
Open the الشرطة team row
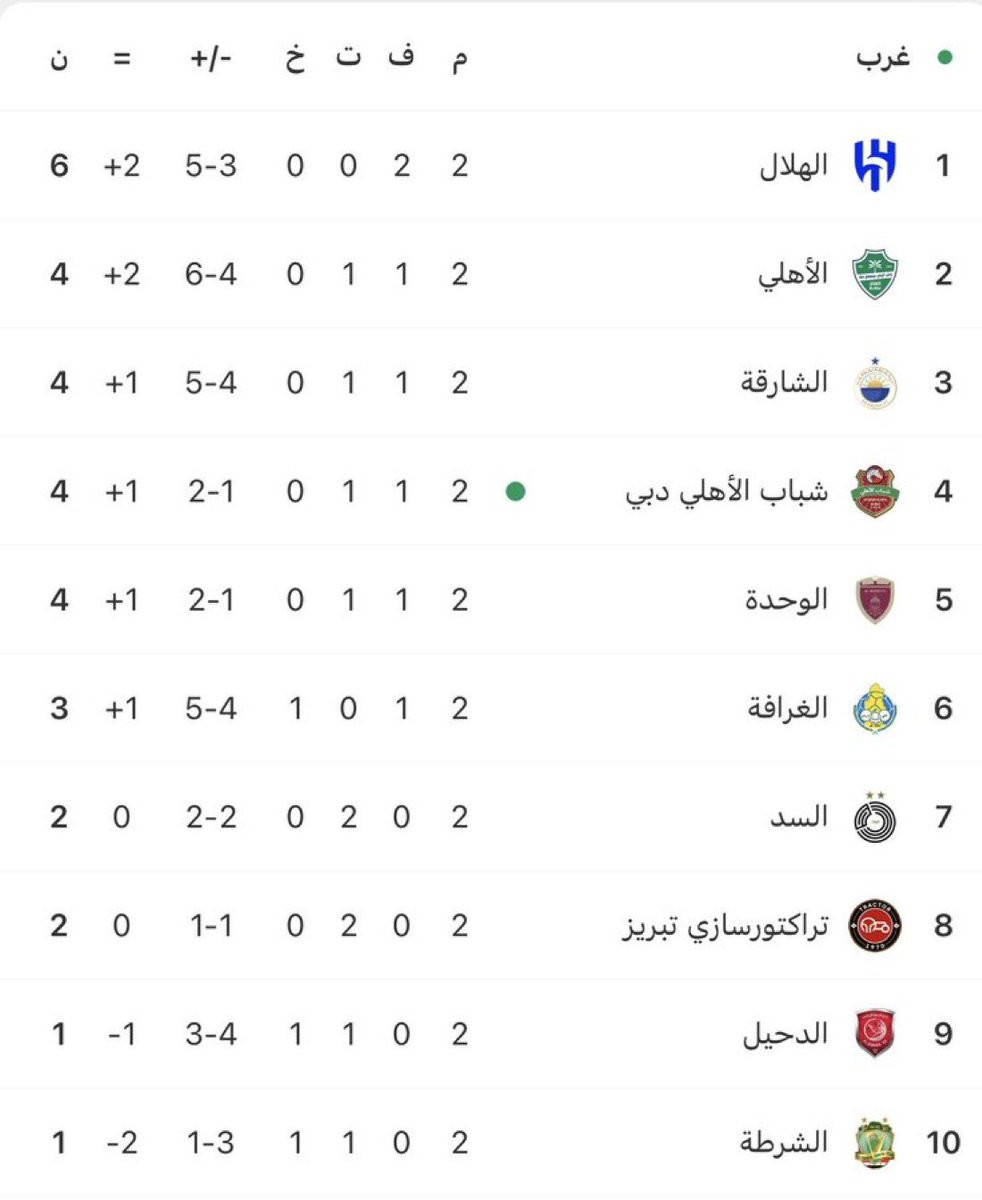pyautogui.click(x=491, y=1143)
